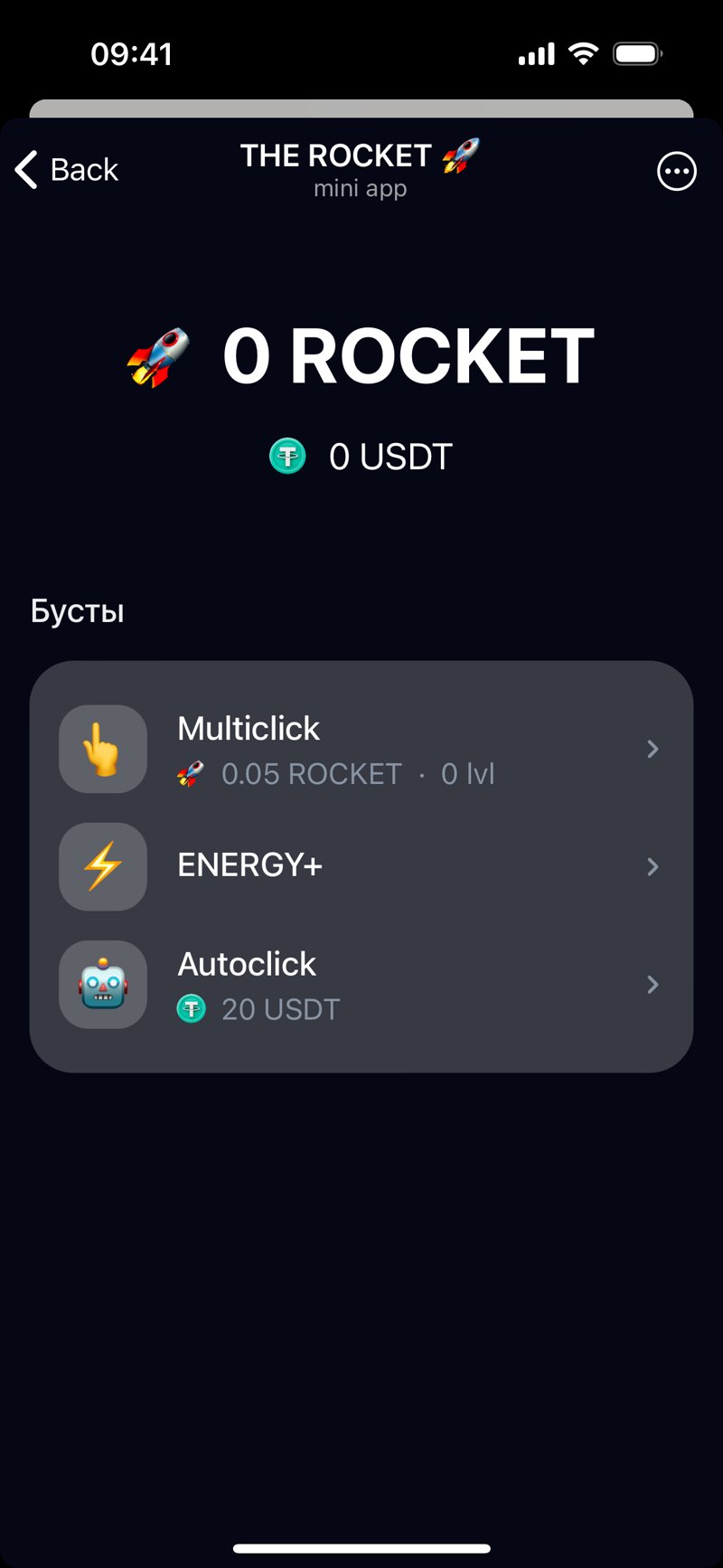Tap the green Tether USDT coin icon

(287, 457)
